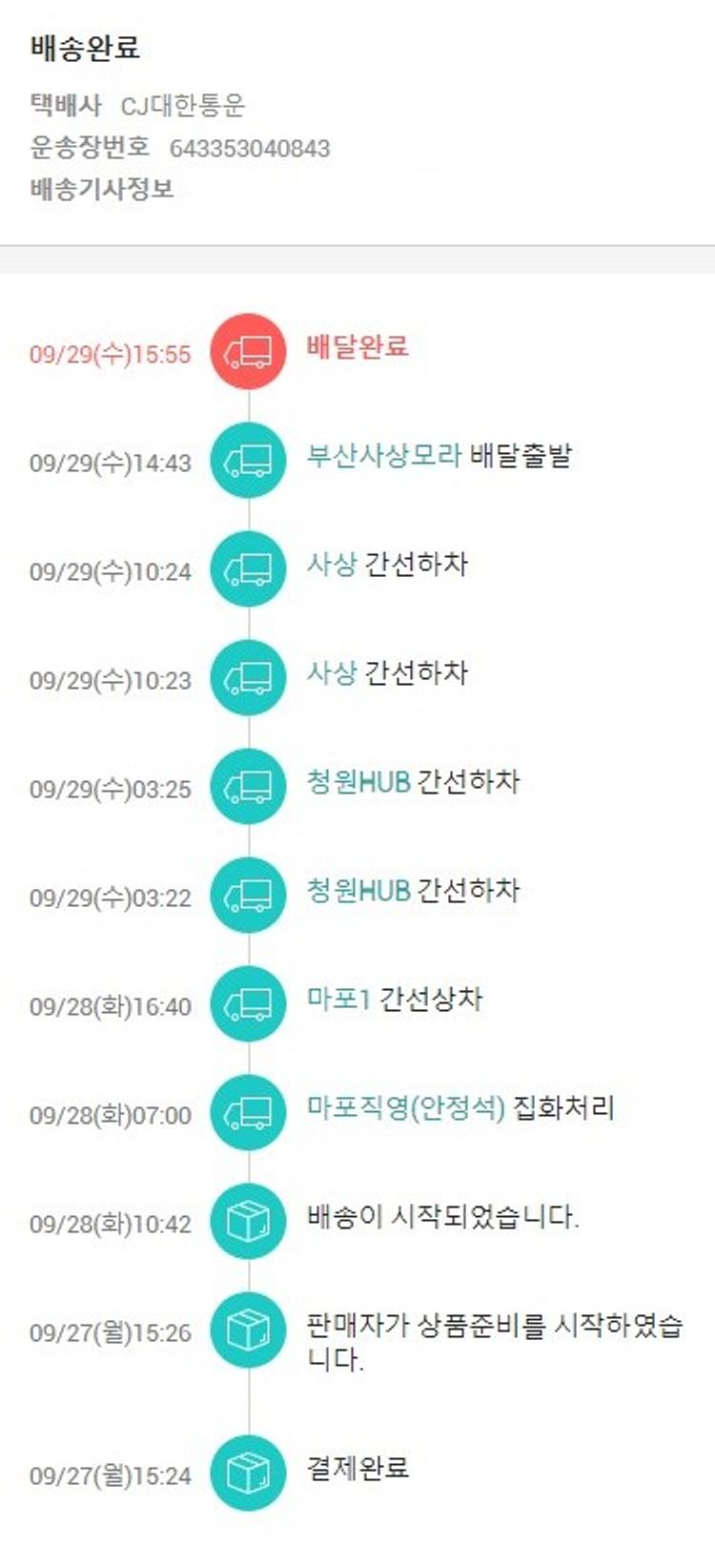This screenshot has width=715, height=1568.
Task: Open 마포직영(안정석) branch link
Action: (405, 1108)
